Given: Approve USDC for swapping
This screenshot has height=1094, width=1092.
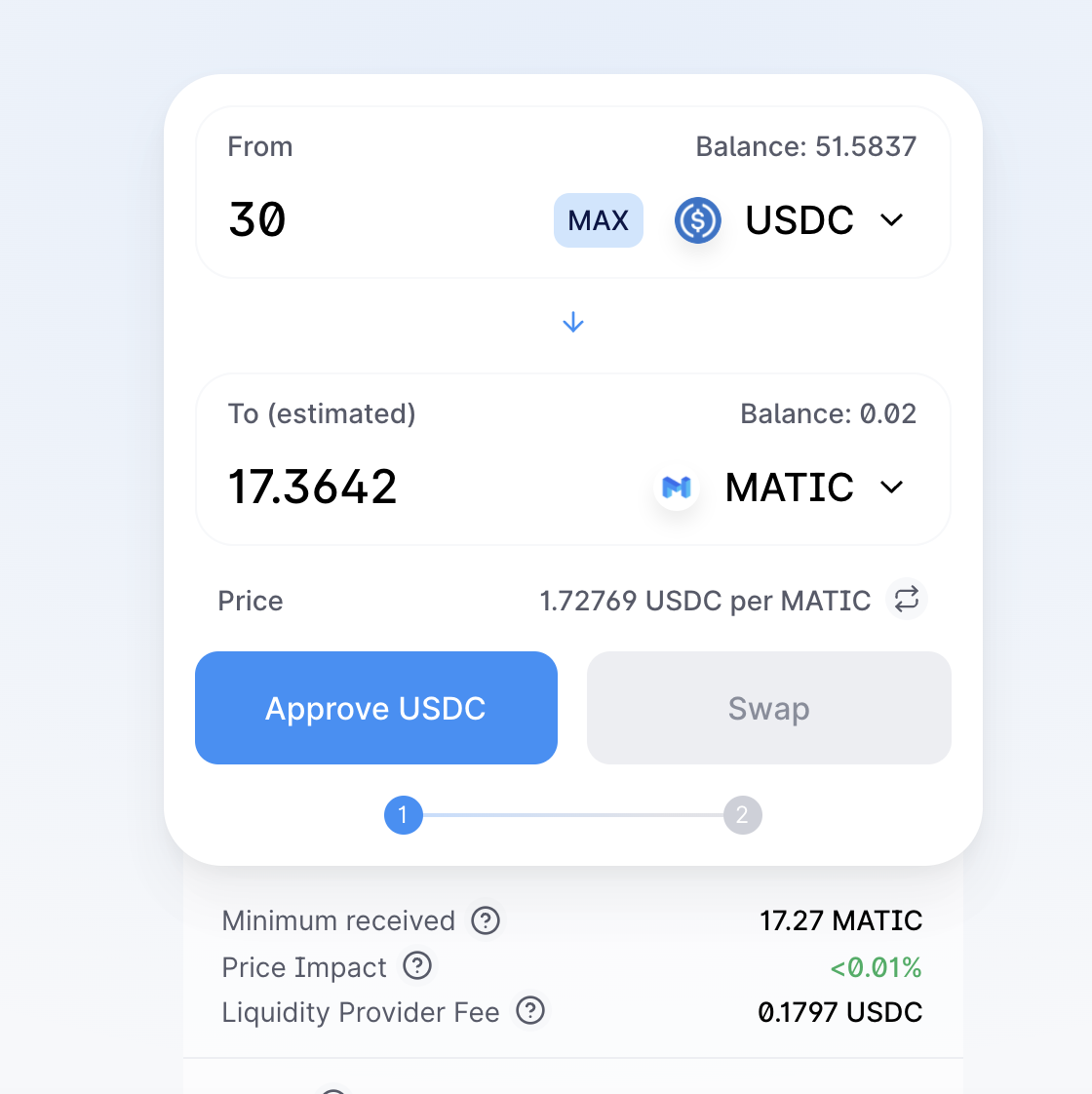Looking at the screenshot, I should (376, 708).
